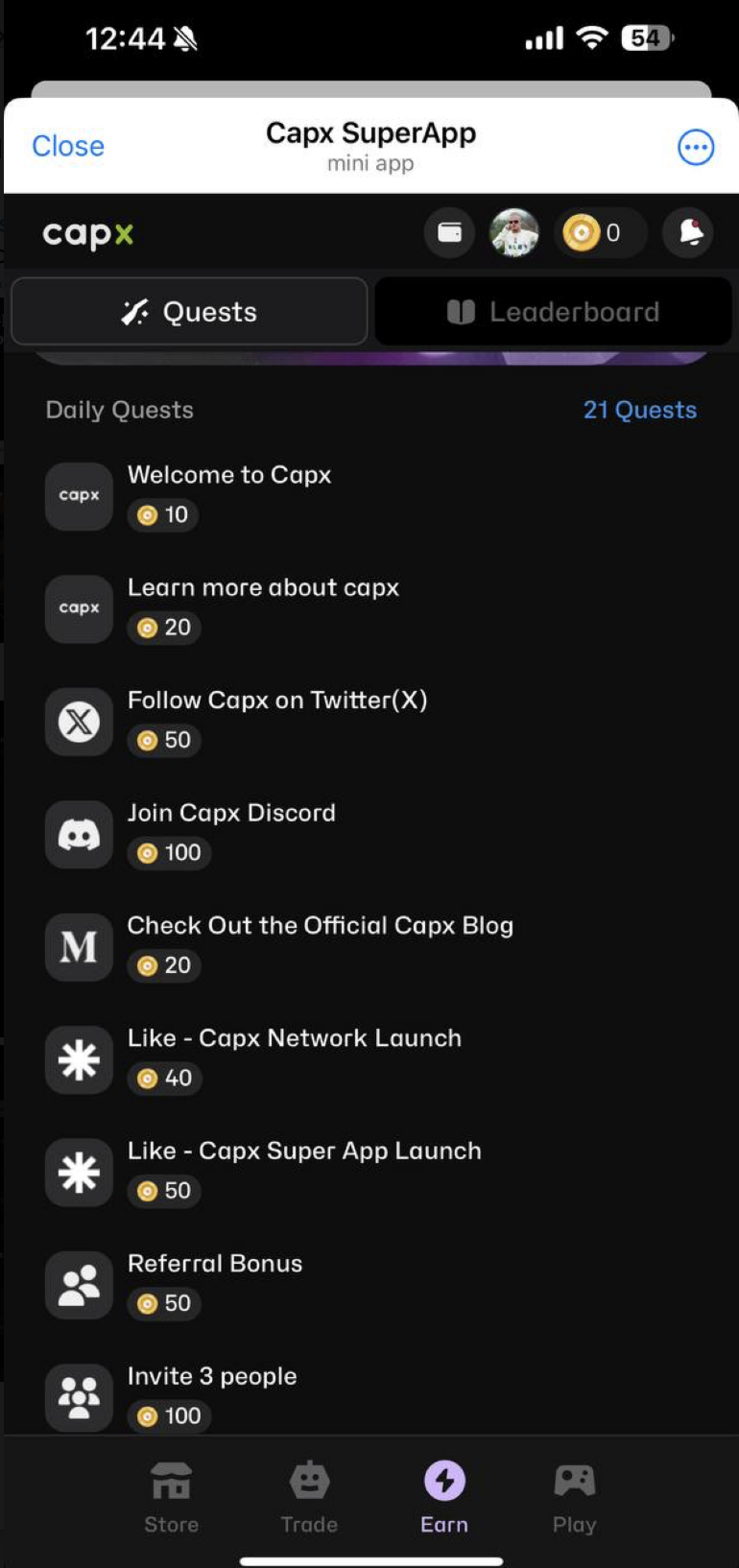This screenshot has width=739, height=1568.
Task: Open the Welcome to Capx quest
Action: (230, 494)
